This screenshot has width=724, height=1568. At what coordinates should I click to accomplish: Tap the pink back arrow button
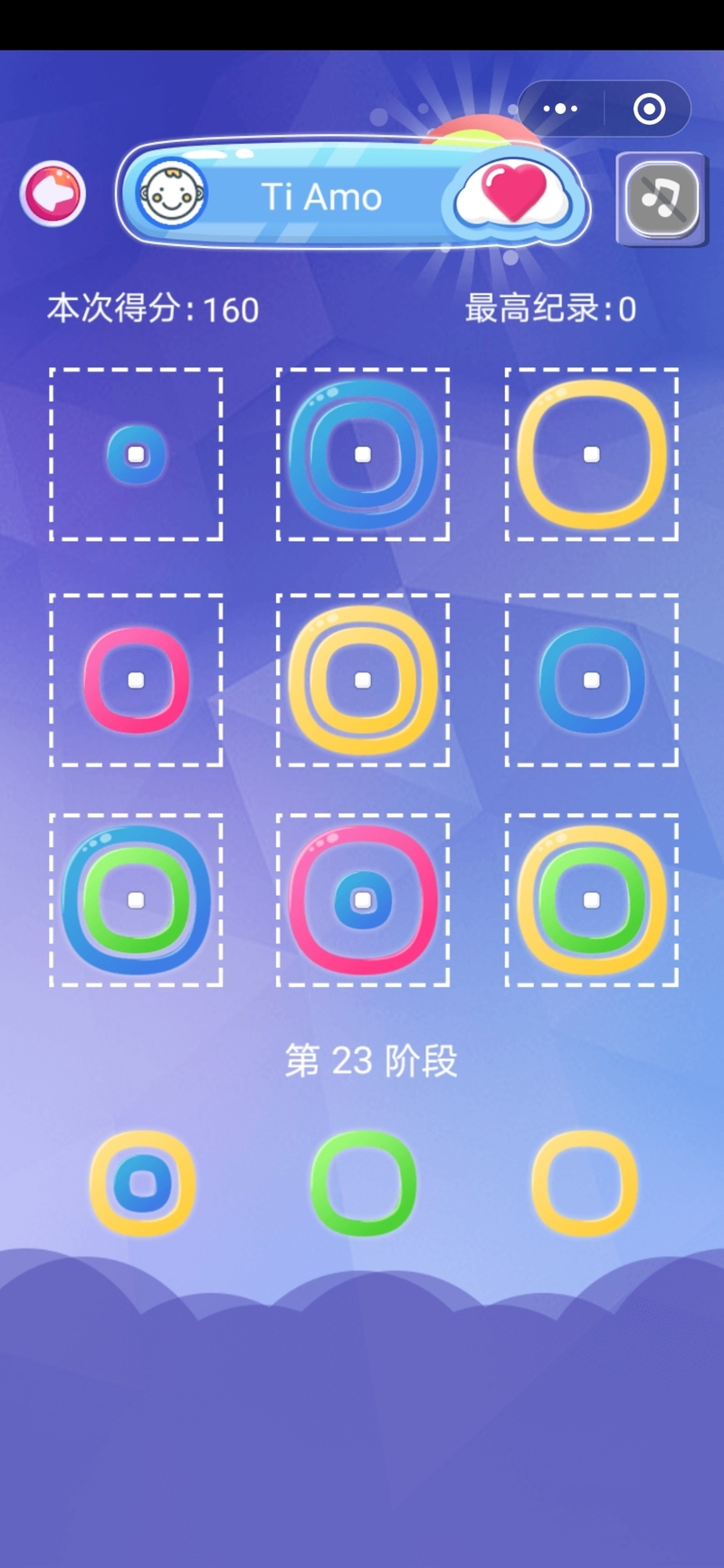click(x=53, y=194)
